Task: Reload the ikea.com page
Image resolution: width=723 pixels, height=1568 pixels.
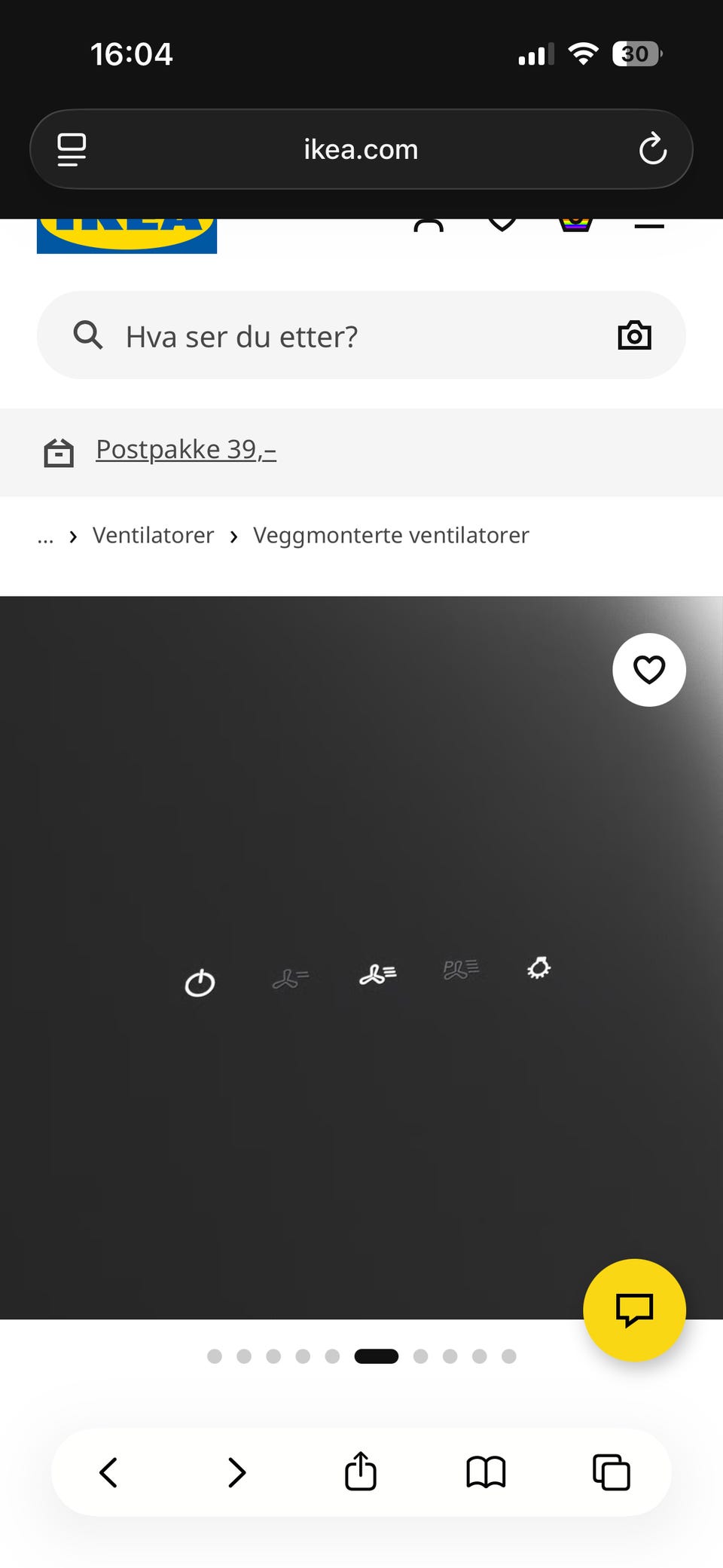Action: click(x=652, y=148)
